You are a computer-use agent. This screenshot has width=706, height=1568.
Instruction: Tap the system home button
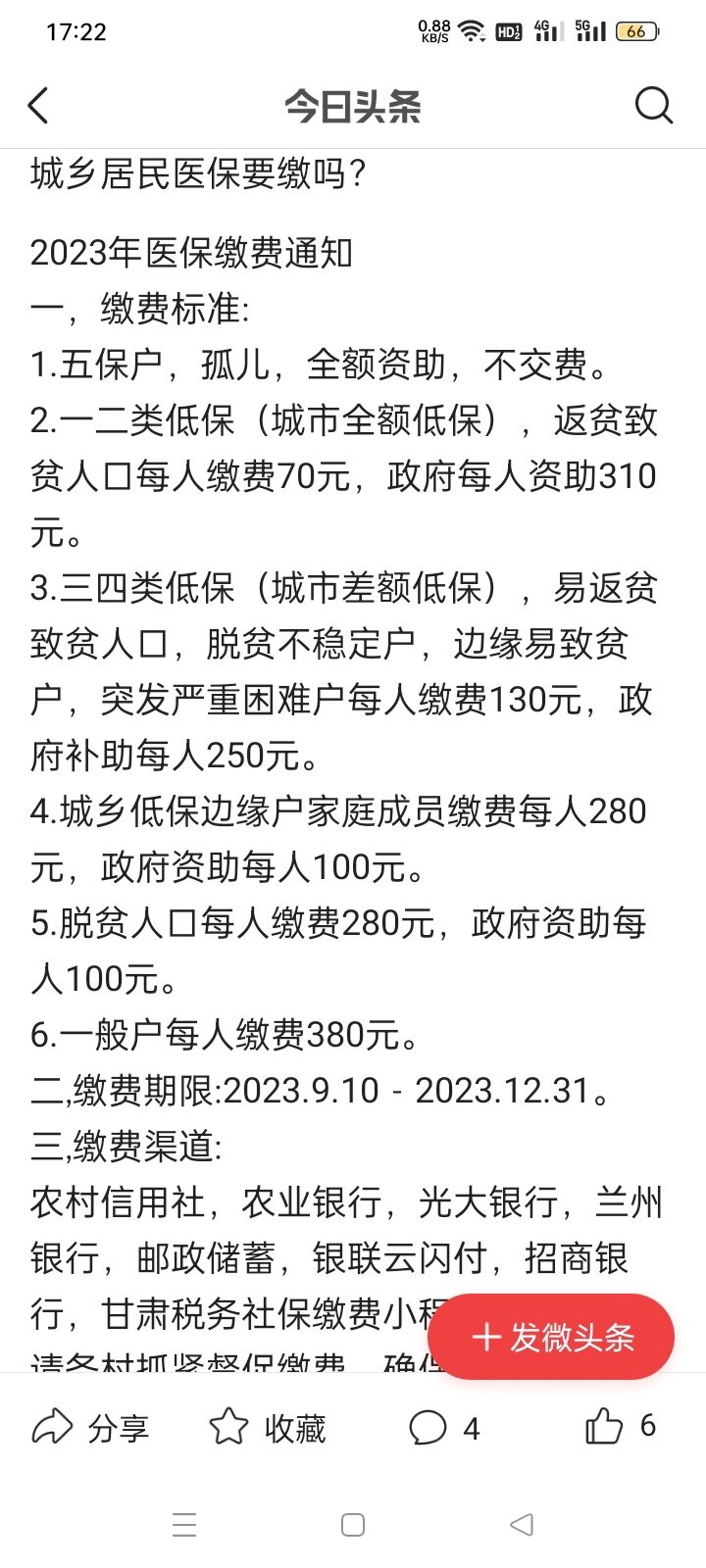click(353, 1525)
